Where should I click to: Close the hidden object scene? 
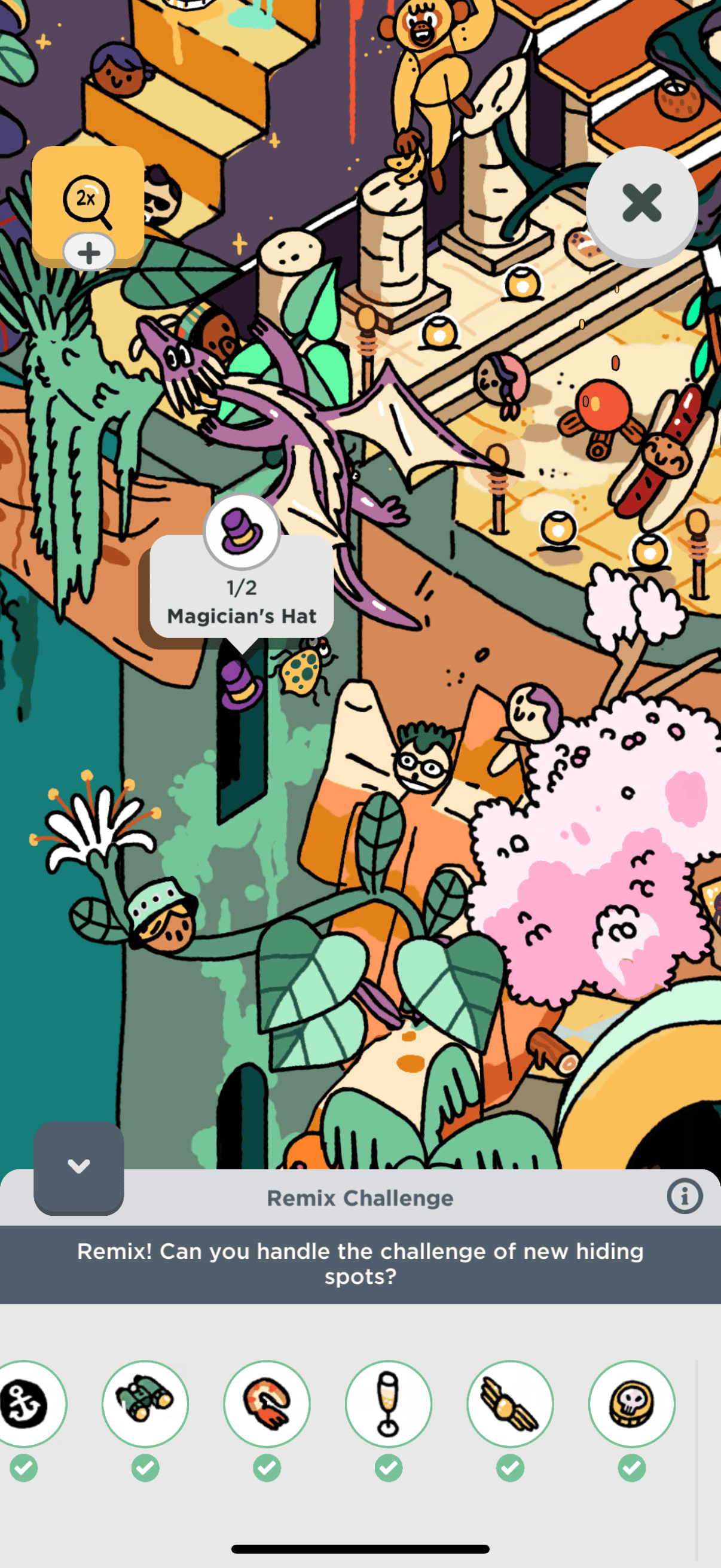click(x=641, y=203)
